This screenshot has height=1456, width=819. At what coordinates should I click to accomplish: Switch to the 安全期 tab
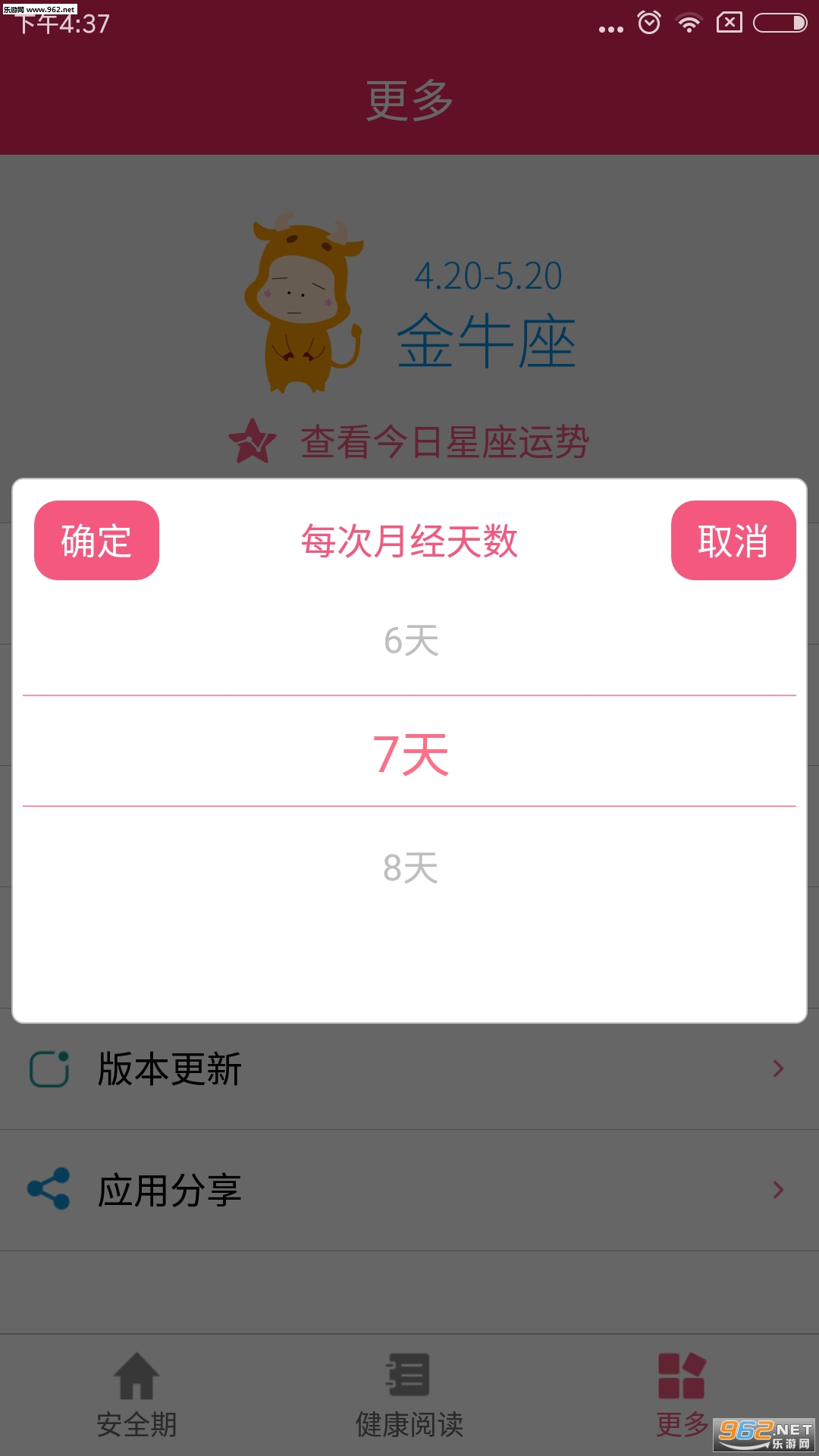[x=136, y=1395]
